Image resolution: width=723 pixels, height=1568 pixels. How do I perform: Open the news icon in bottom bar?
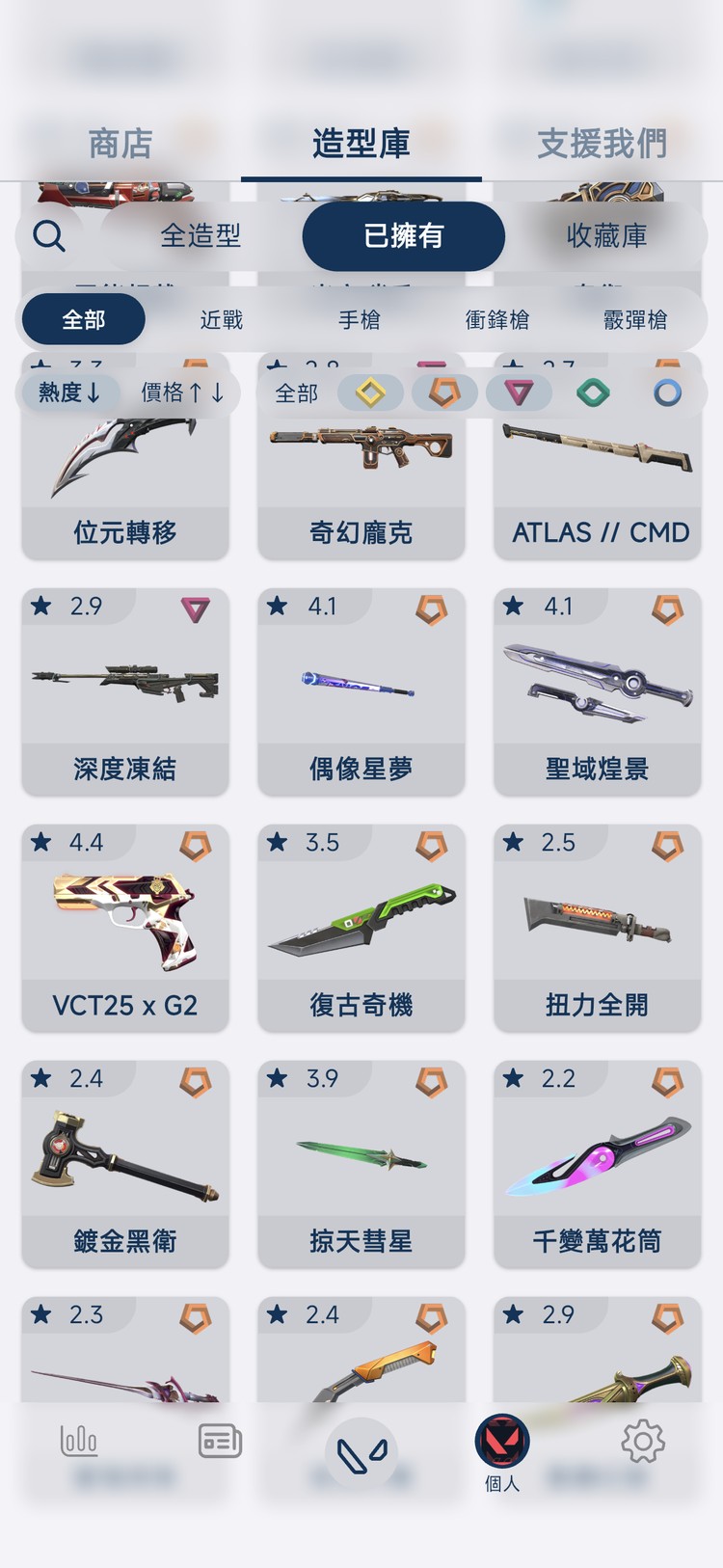pyautogui.click(x=218, y=1439)
